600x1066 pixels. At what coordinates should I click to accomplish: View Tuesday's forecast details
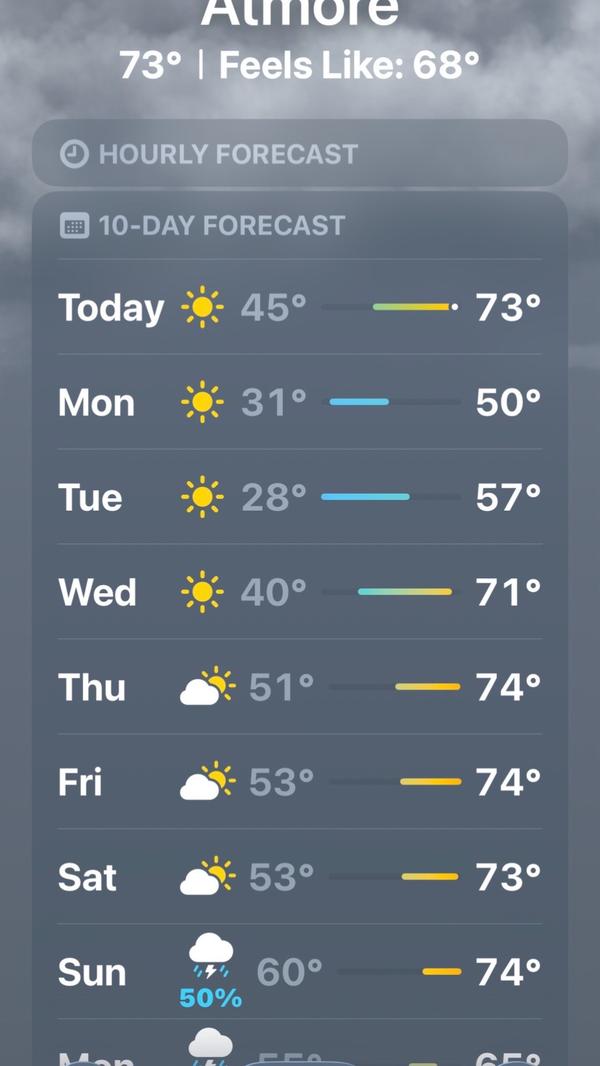[x=300, y=497]
